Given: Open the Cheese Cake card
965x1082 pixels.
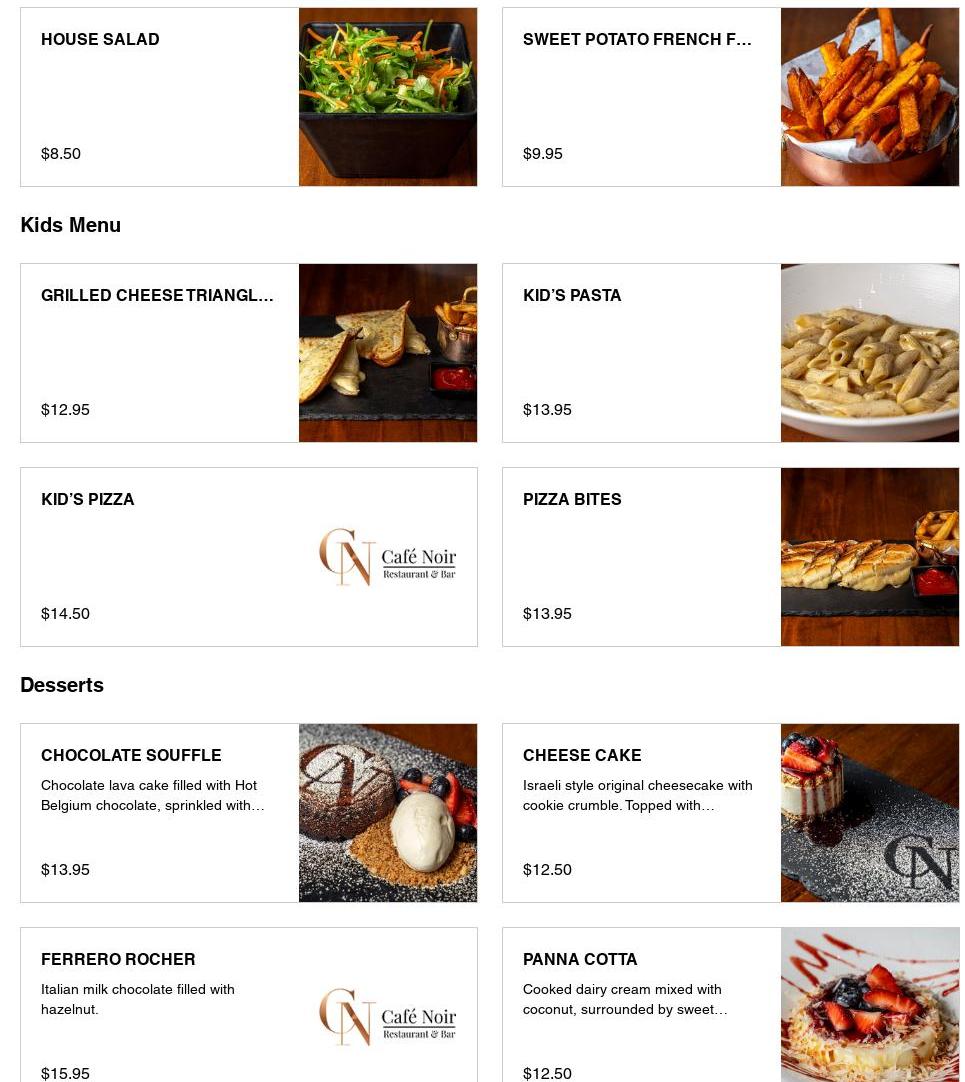Looking at the screenshot, I should [x=730, y=813].
